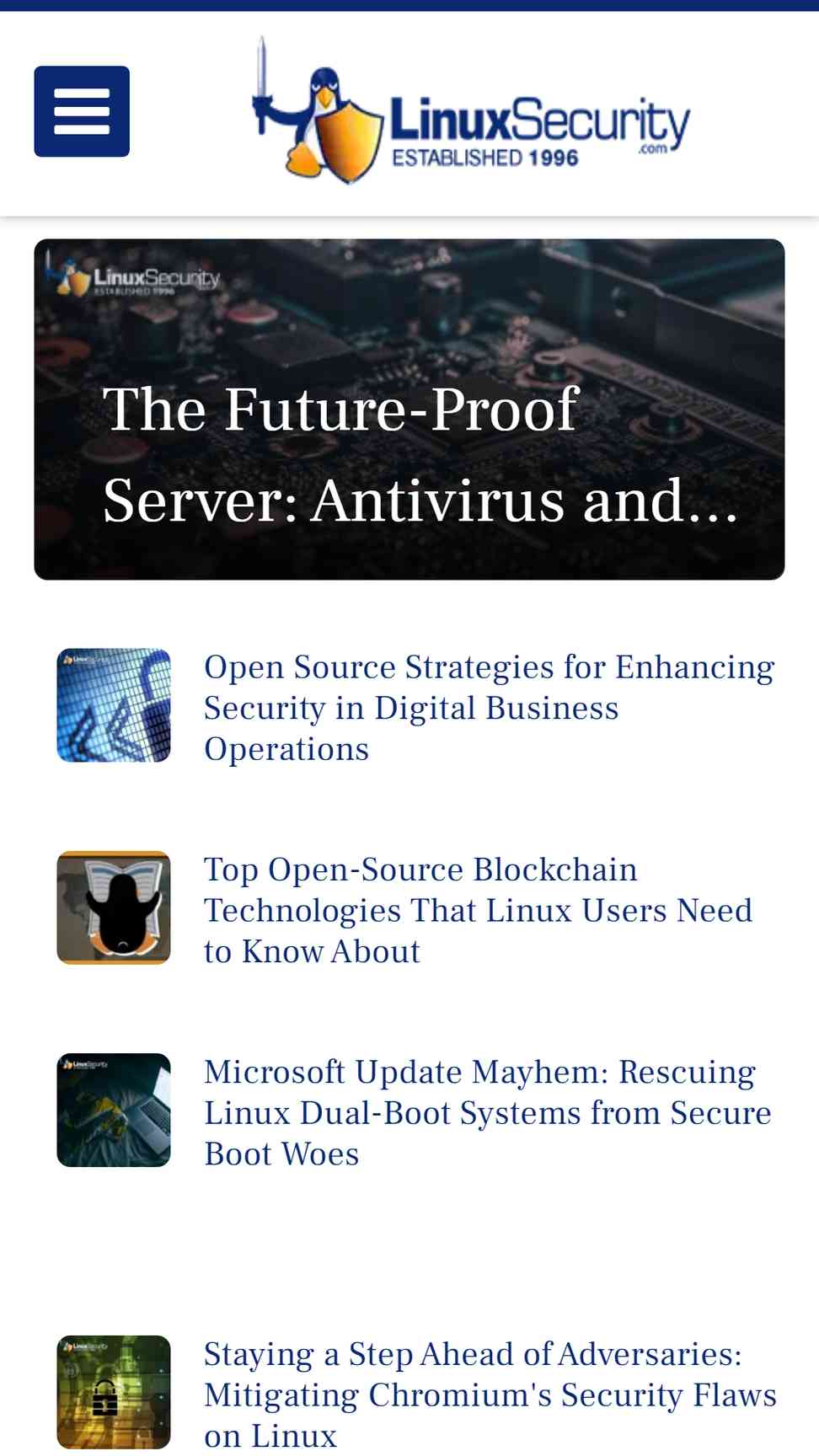
Task: Read Open Source Strategies for Enhancing Security article
Action: point(490,708)
